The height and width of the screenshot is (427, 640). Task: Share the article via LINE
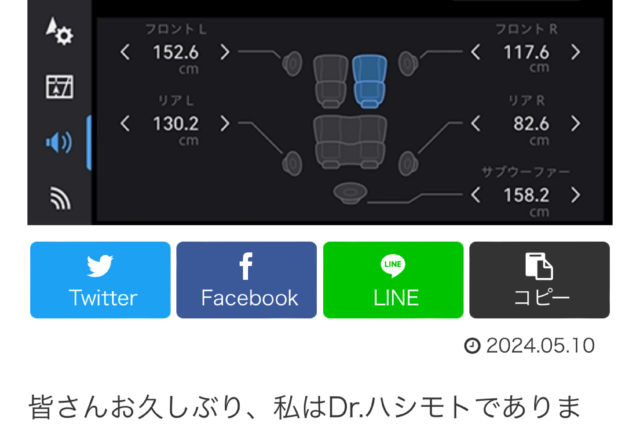pyautogui.click(x=393, y=280)
